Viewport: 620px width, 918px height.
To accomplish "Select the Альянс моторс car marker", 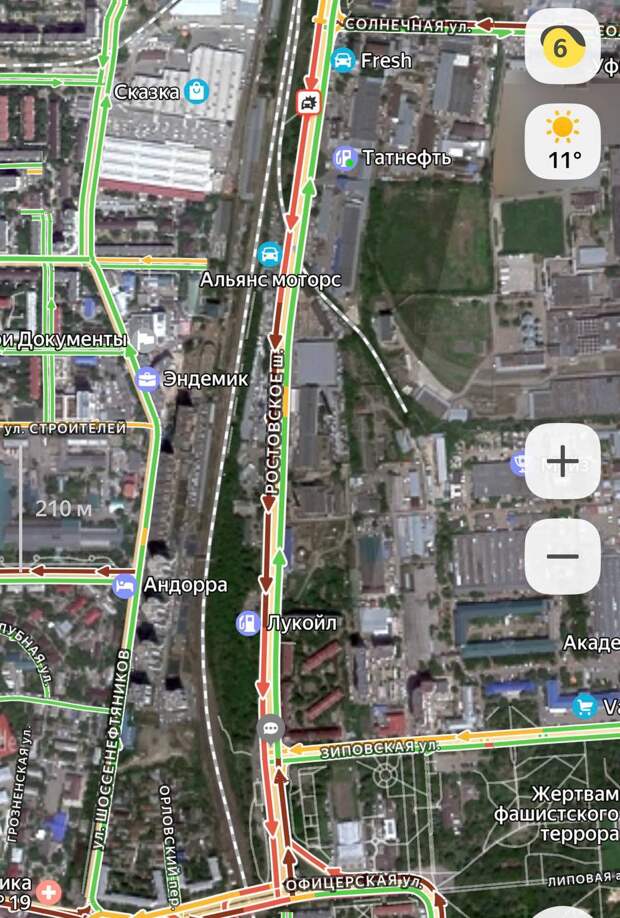I will click(268, 254).
